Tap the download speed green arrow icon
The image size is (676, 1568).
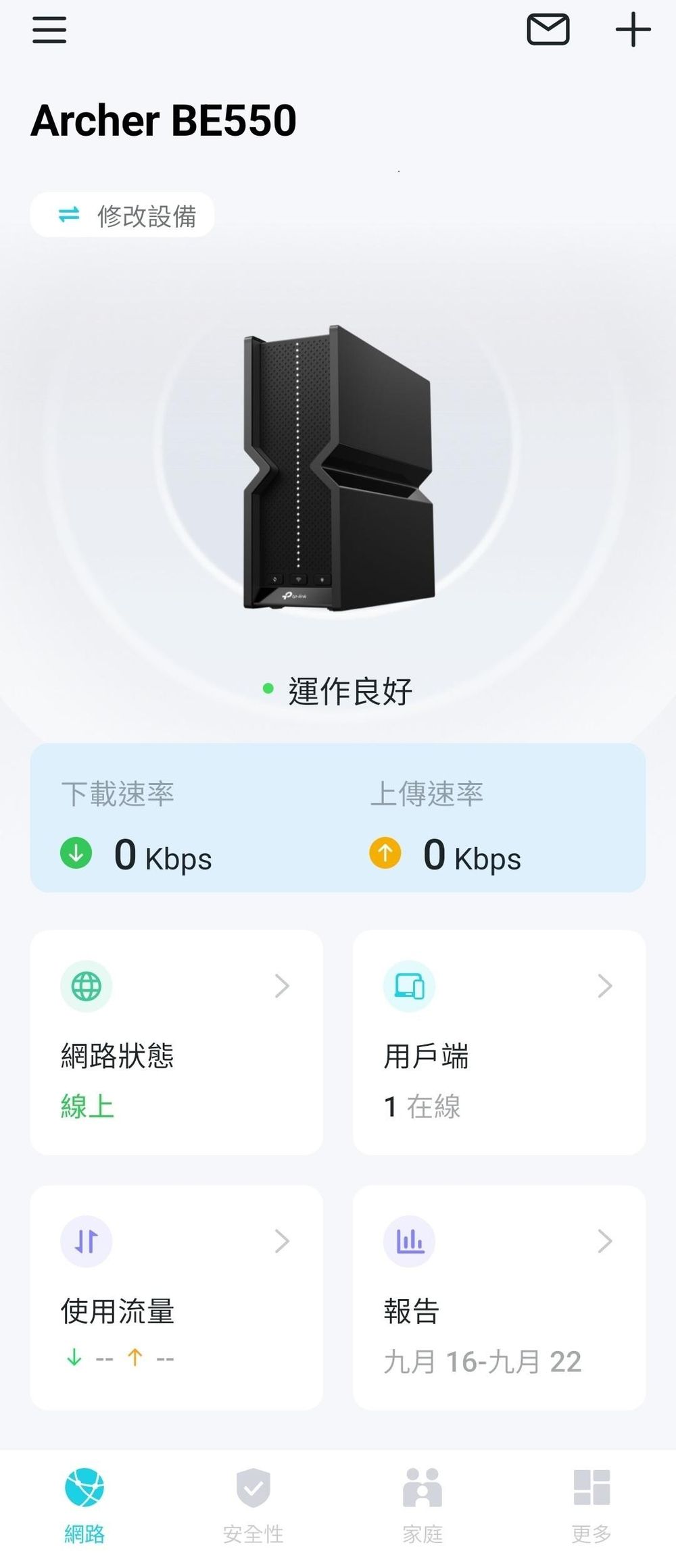tap(76, 853)
